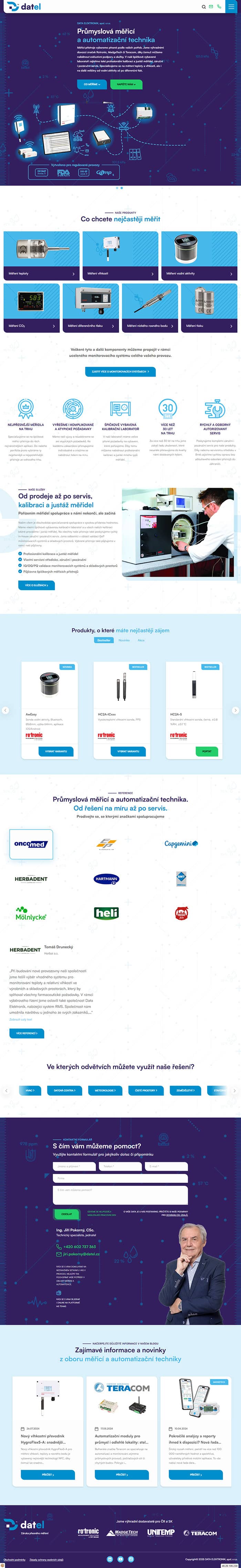Open the 'Měření teploty' category
241x1568 pixels.
click(41, 273)
